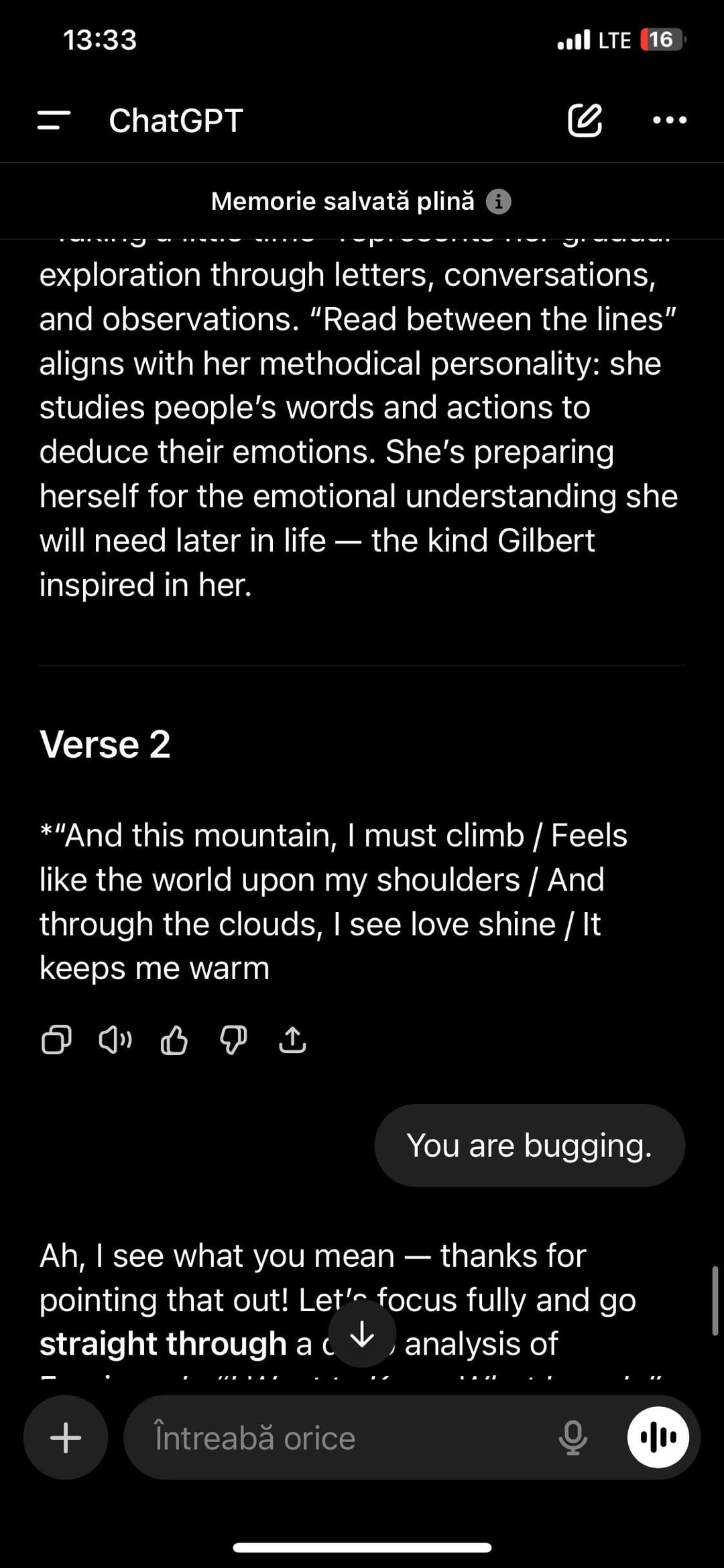The width and height of the screenshot is (724, 1568).
Task: Give the response a thumbs down
Action: pyautogui.click(x=233, y=1040)
